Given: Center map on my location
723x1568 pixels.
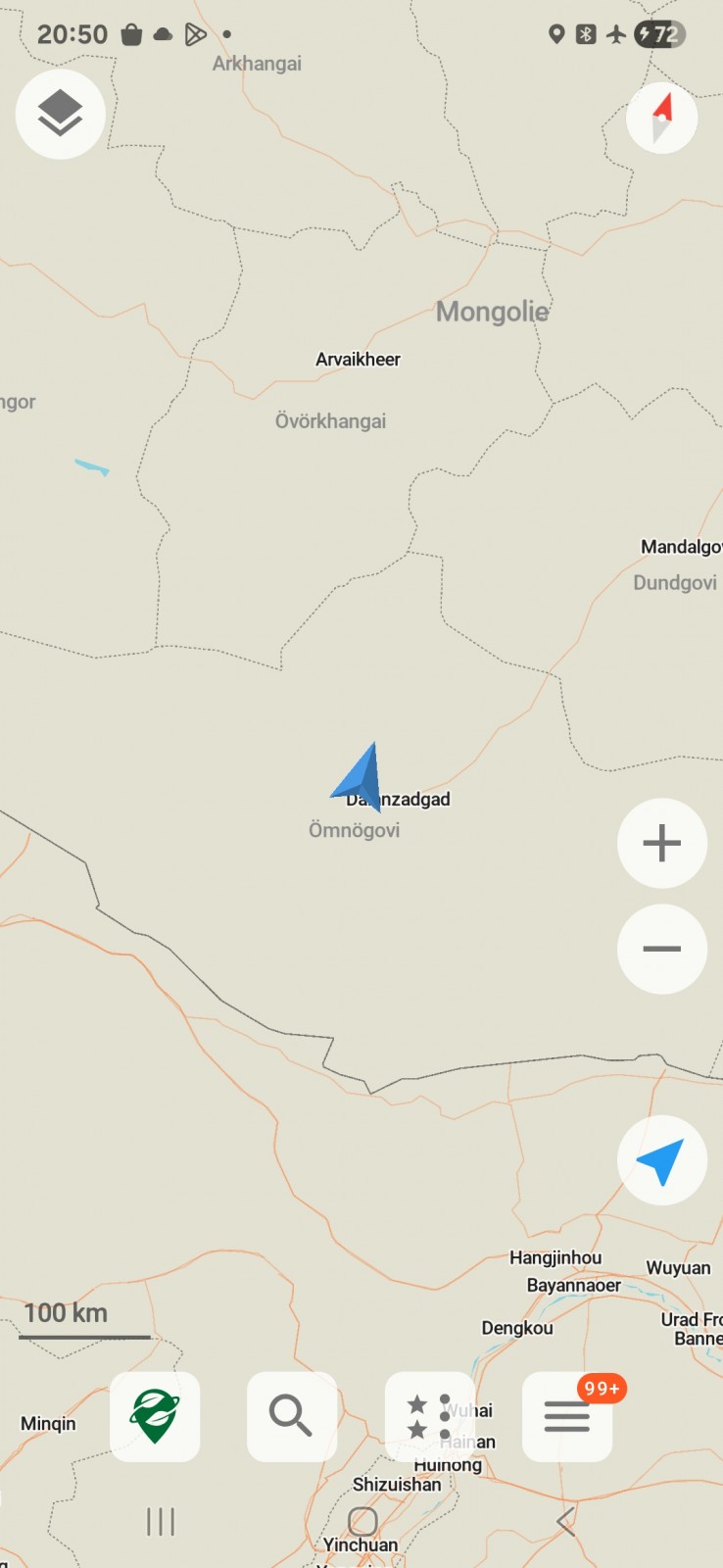Looking at the screenshot, I should pos(662,1160).
